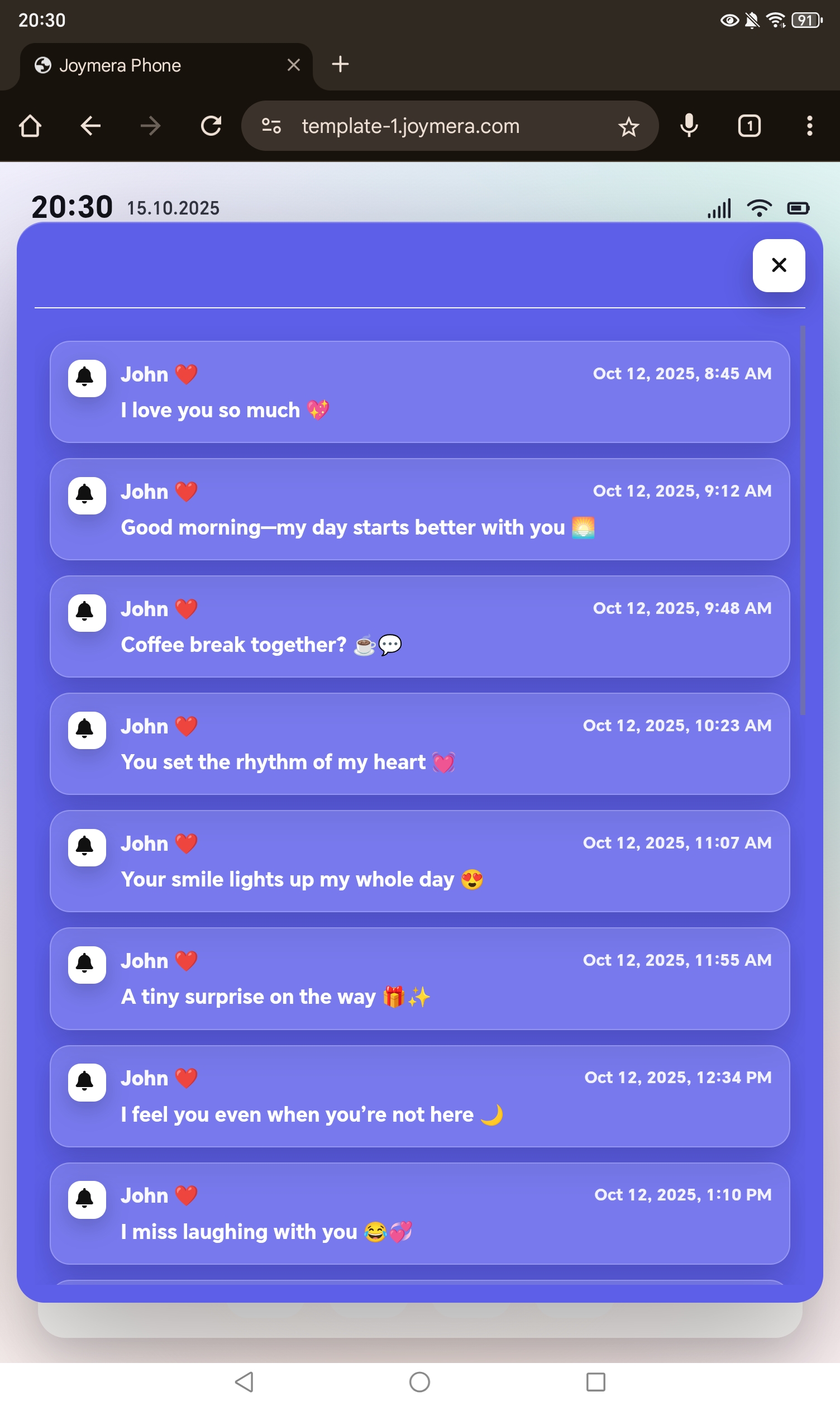This screenshot has width=840, height=1401.
Task: Open the 'I love you so much' notification
Action: click(x=419, y=392)
